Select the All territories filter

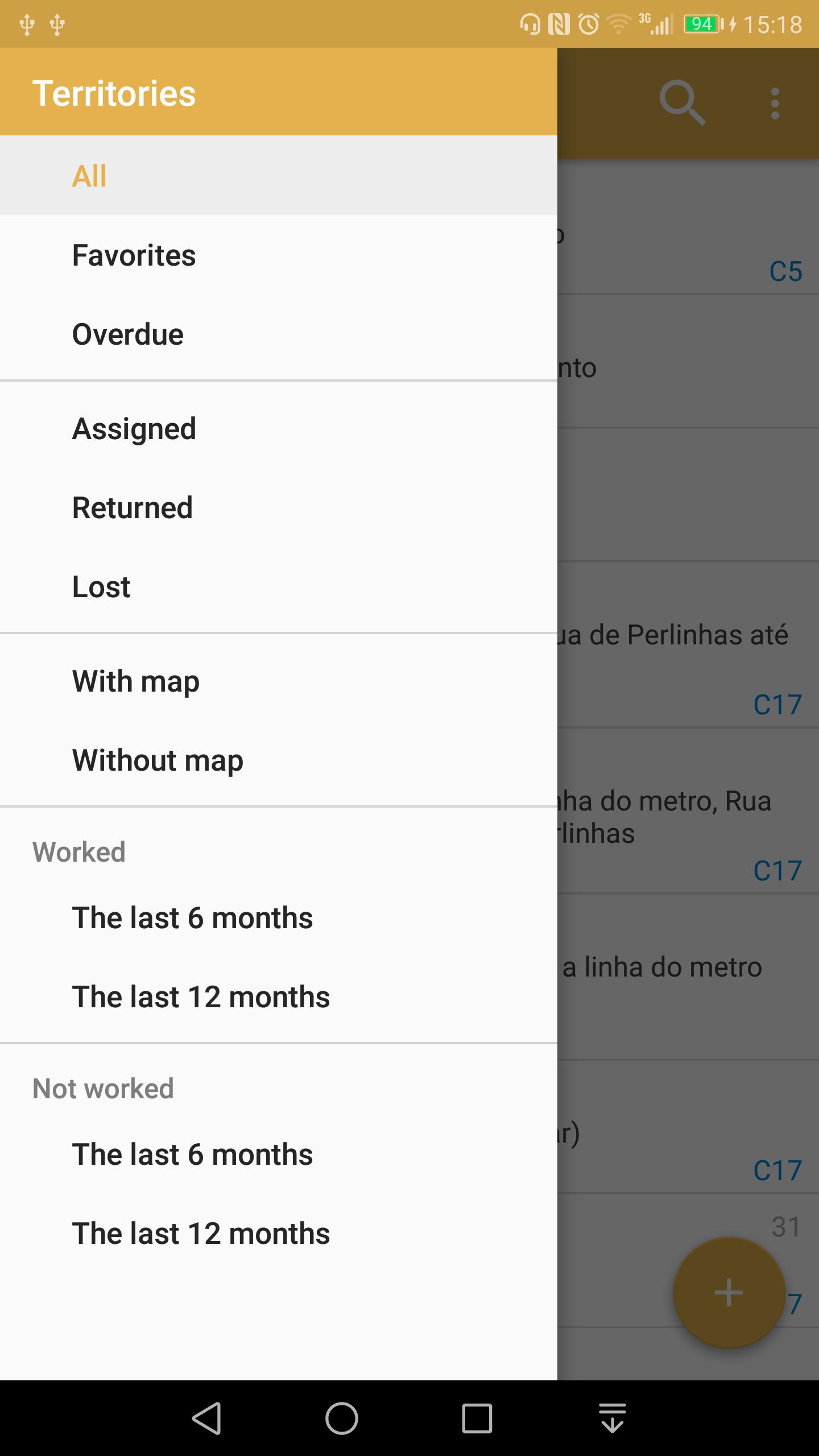tap(279, 175)
